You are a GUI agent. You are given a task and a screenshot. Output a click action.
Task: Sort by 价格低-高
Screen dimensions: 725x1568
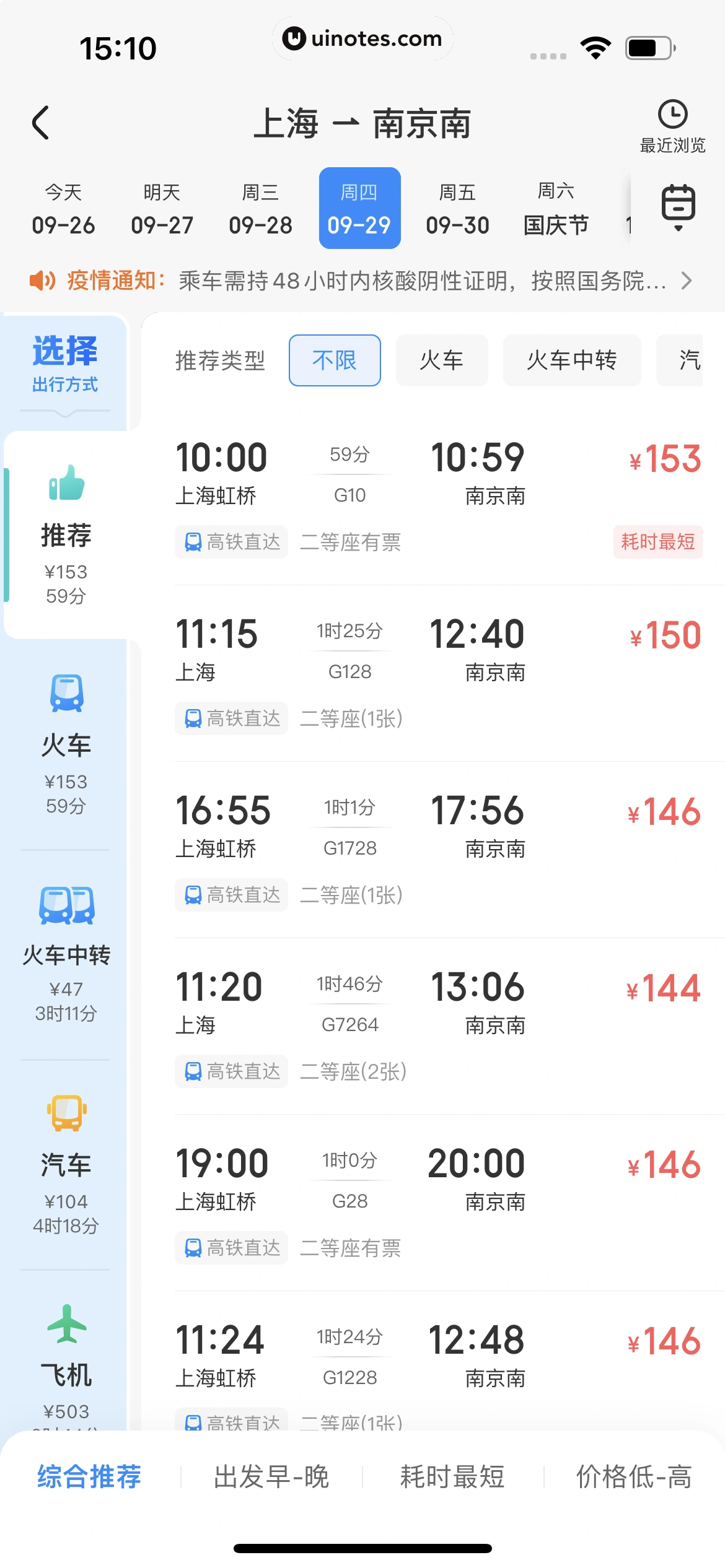633,1476
